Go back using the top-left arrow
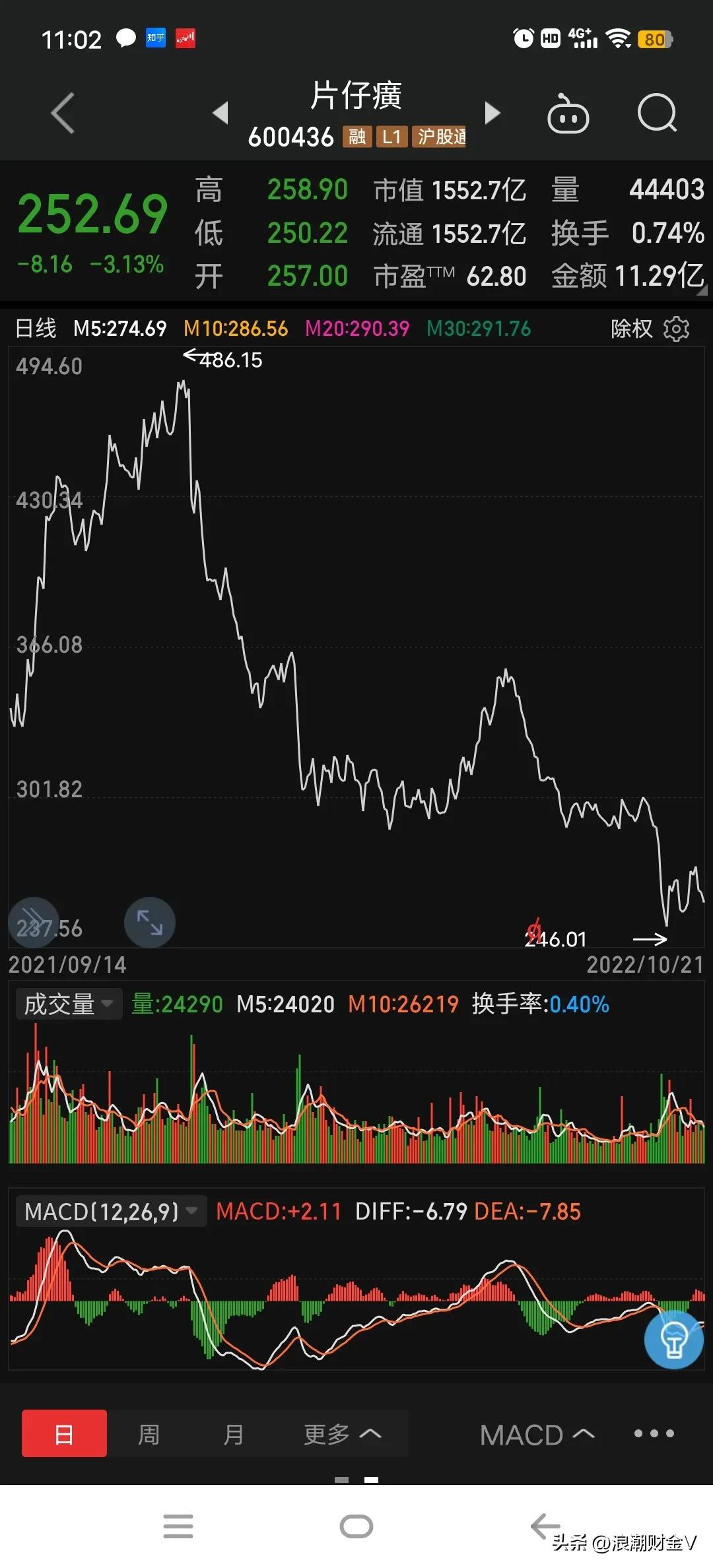The image size is (713, 1568). pos(62,114)
